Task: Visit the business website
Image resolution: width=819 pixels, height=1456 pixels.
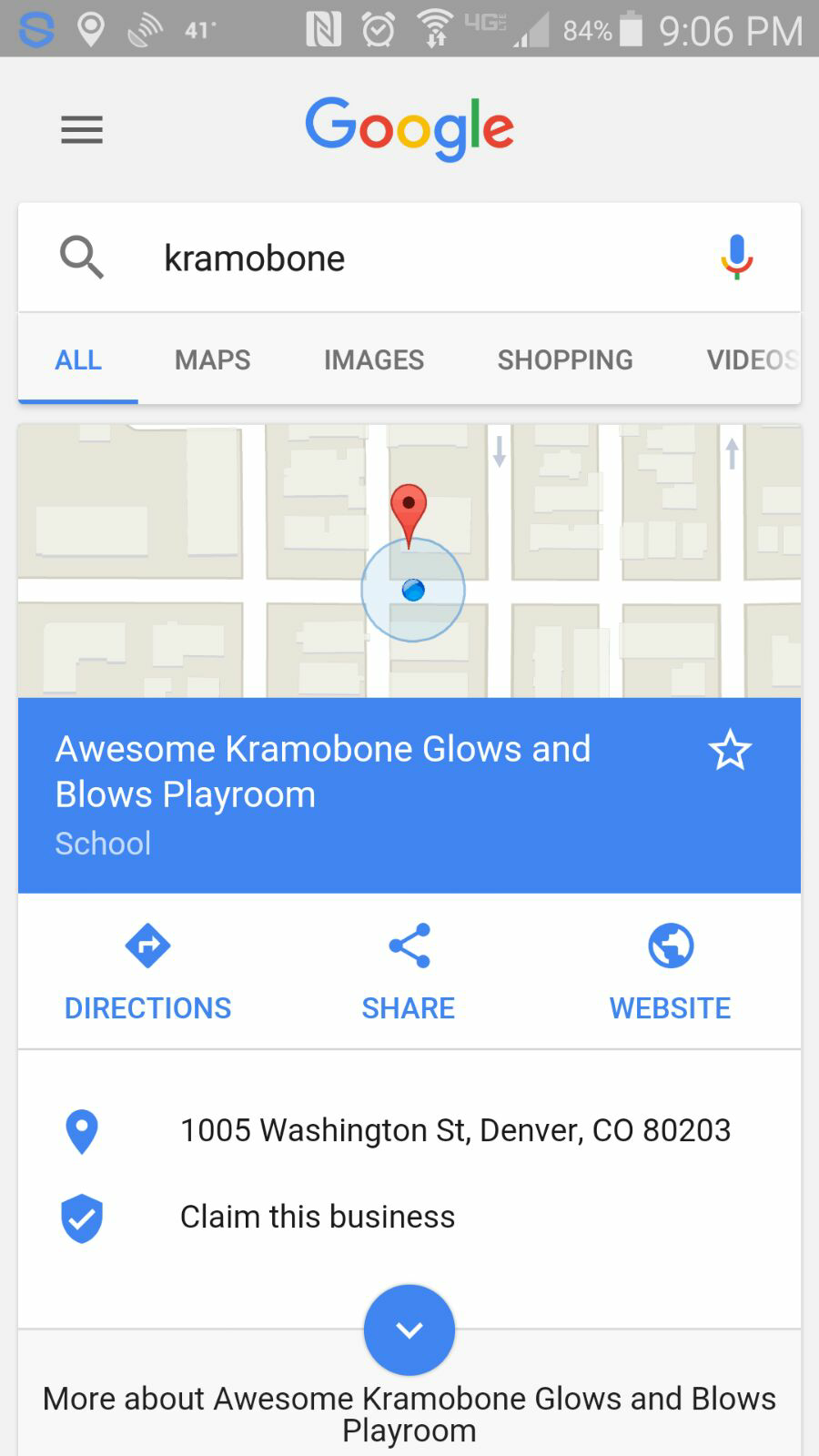Action: click(671, 971)
